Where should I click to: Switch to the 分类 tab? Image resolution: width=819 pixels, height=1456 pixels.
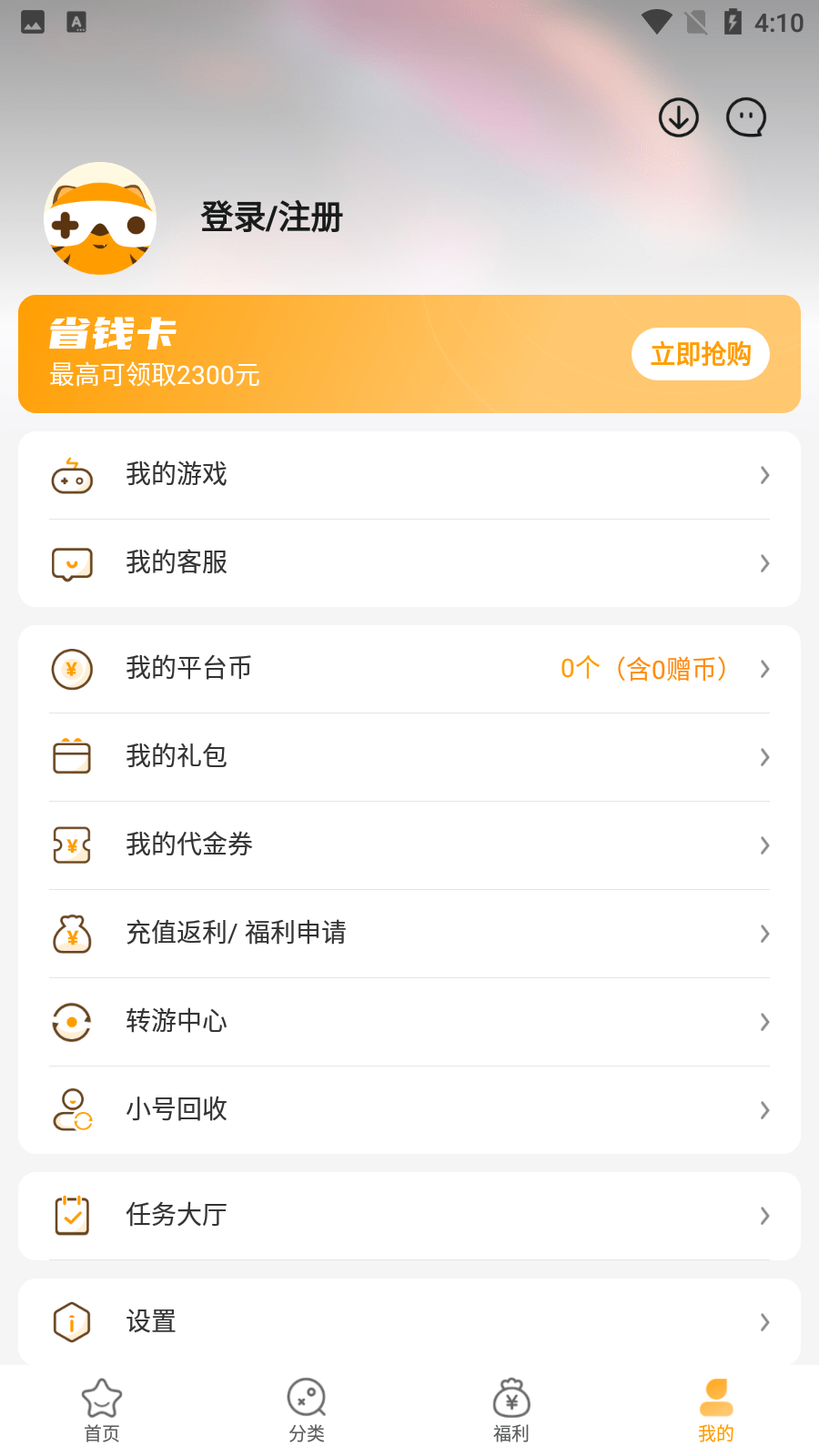click(306, 1409)
